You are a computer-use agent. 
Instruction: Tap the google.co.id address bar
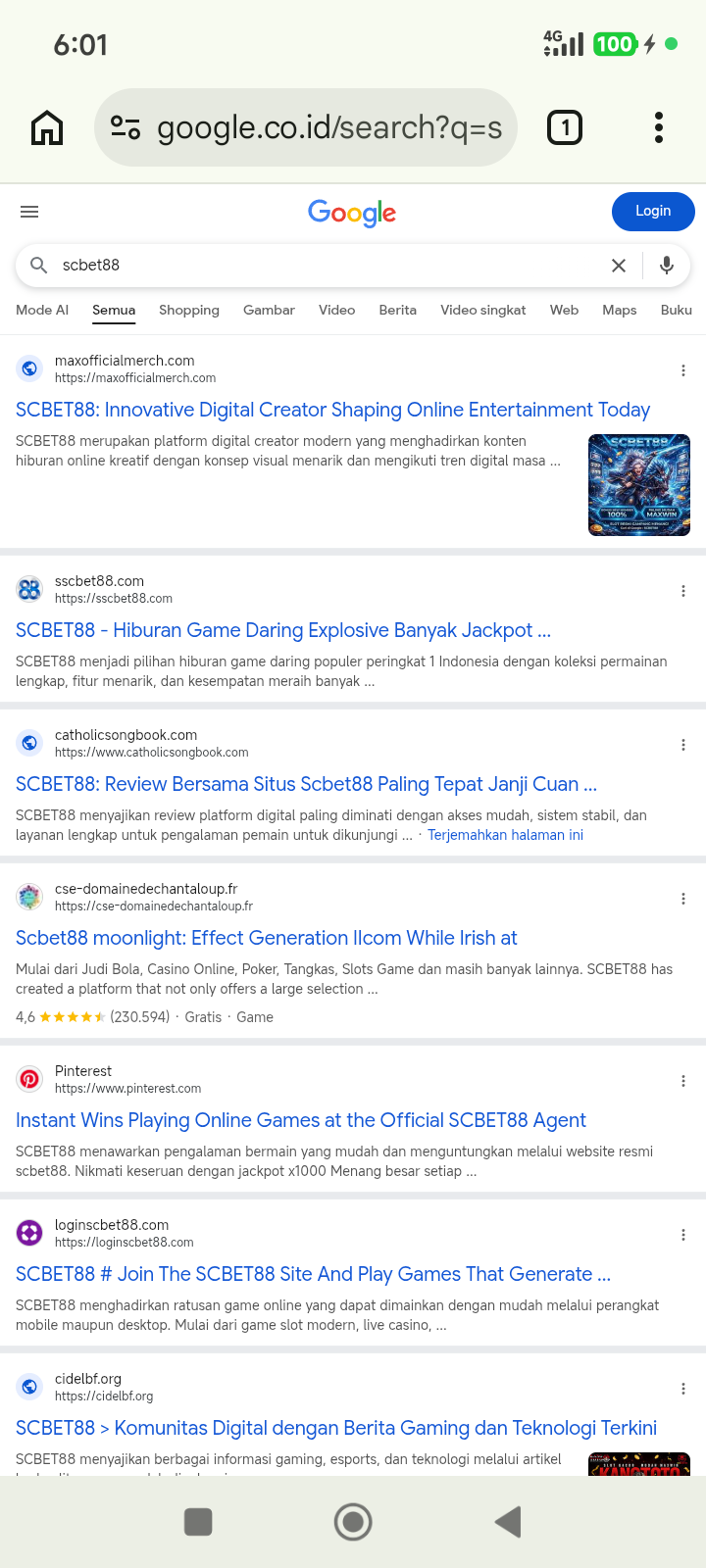tap(305, 127)
